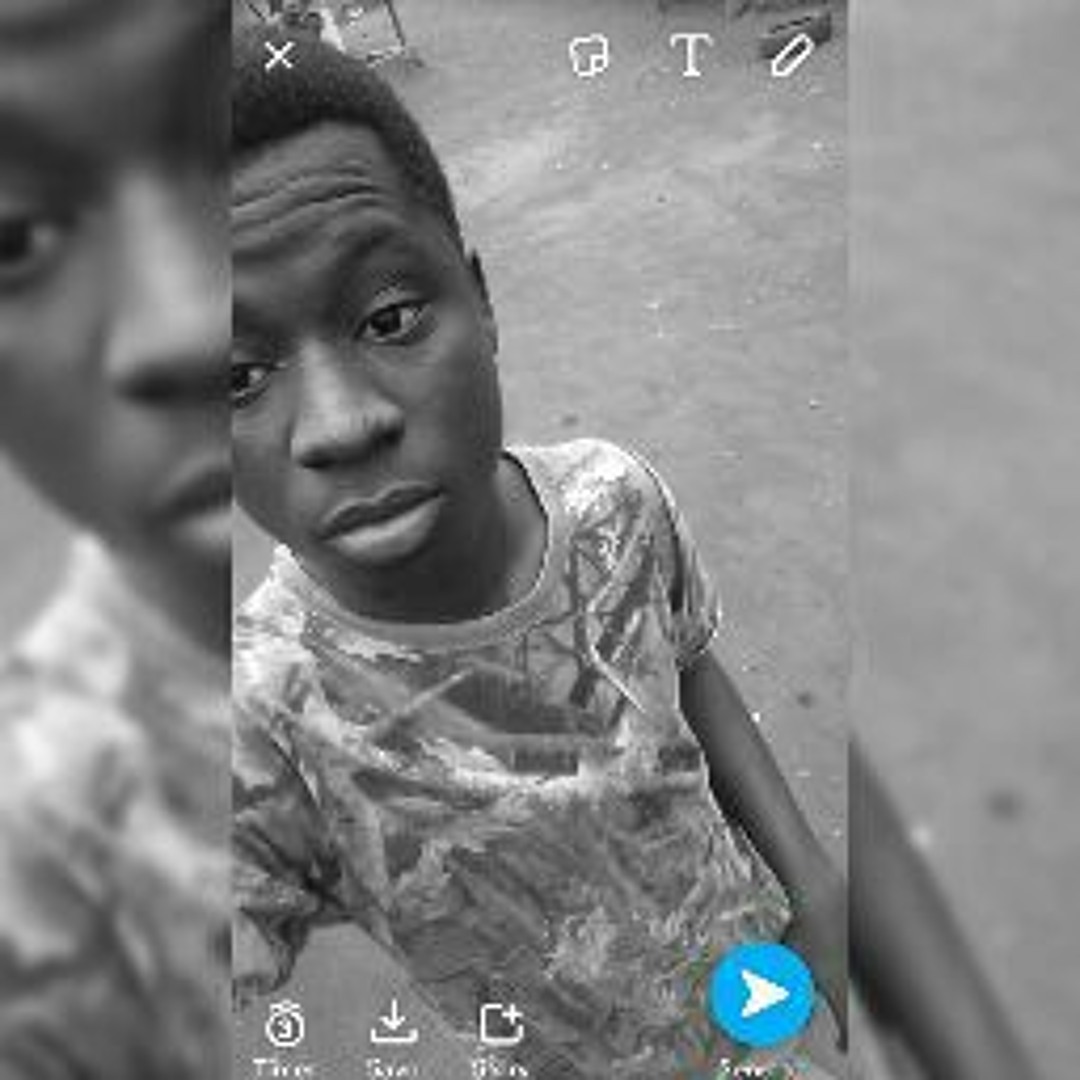Open the pencil drawing tool
Image resolution: width=1080 pixels, height=1080 pixels.
pyautogui.click(x=793, y=56)
